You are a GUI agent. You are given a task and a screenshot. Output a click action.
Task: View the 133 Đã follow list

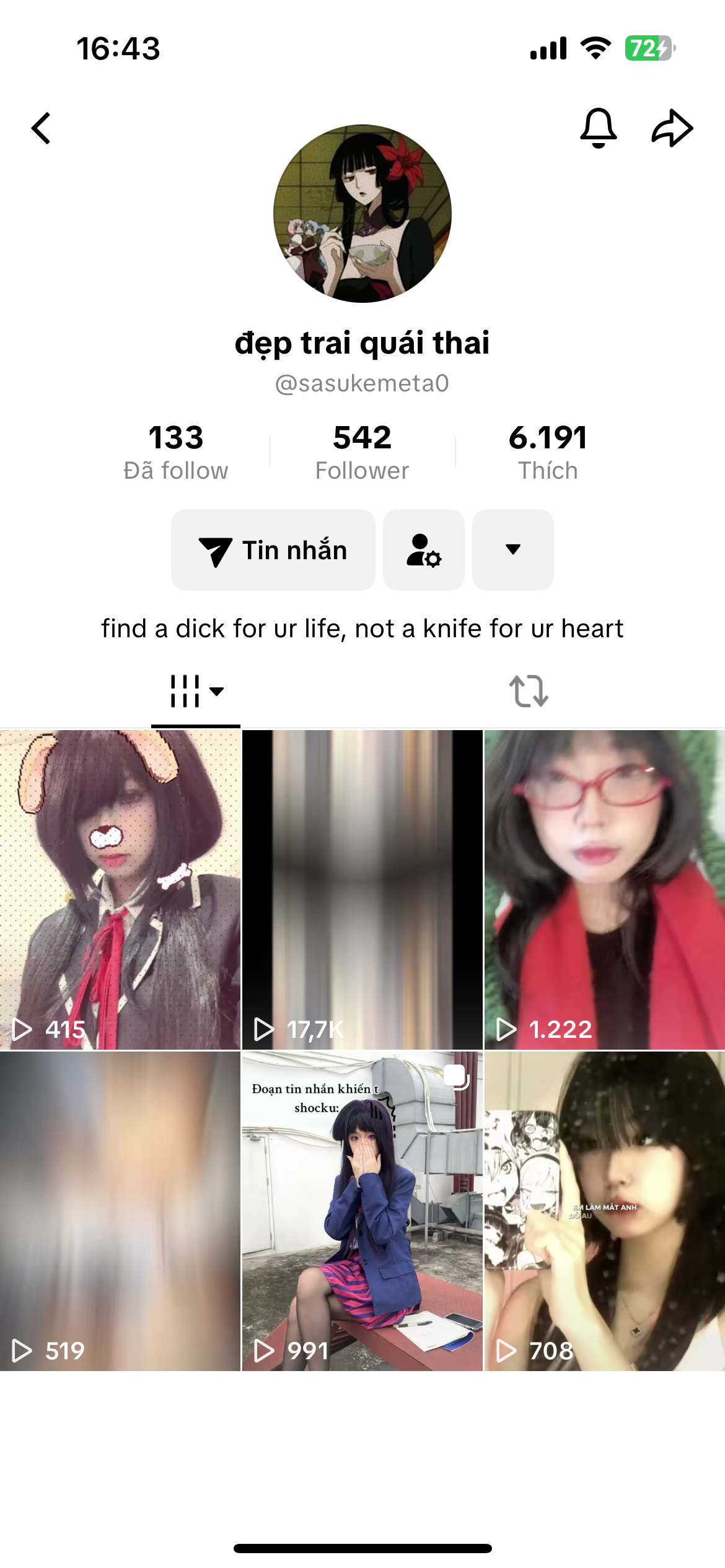(x=176, y=452)
